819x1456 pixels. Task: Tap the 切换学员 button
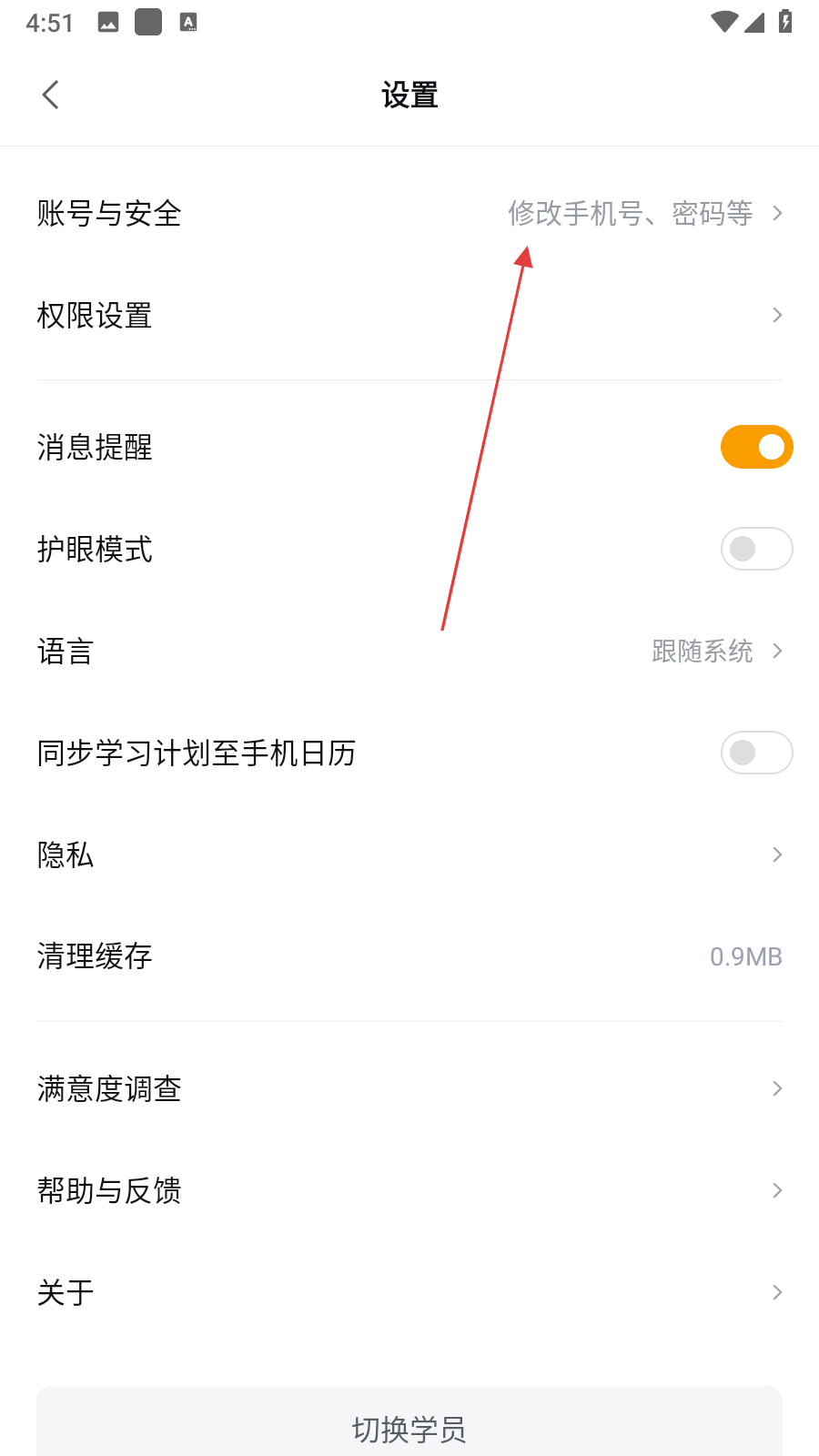click(x=409, y=1427)
